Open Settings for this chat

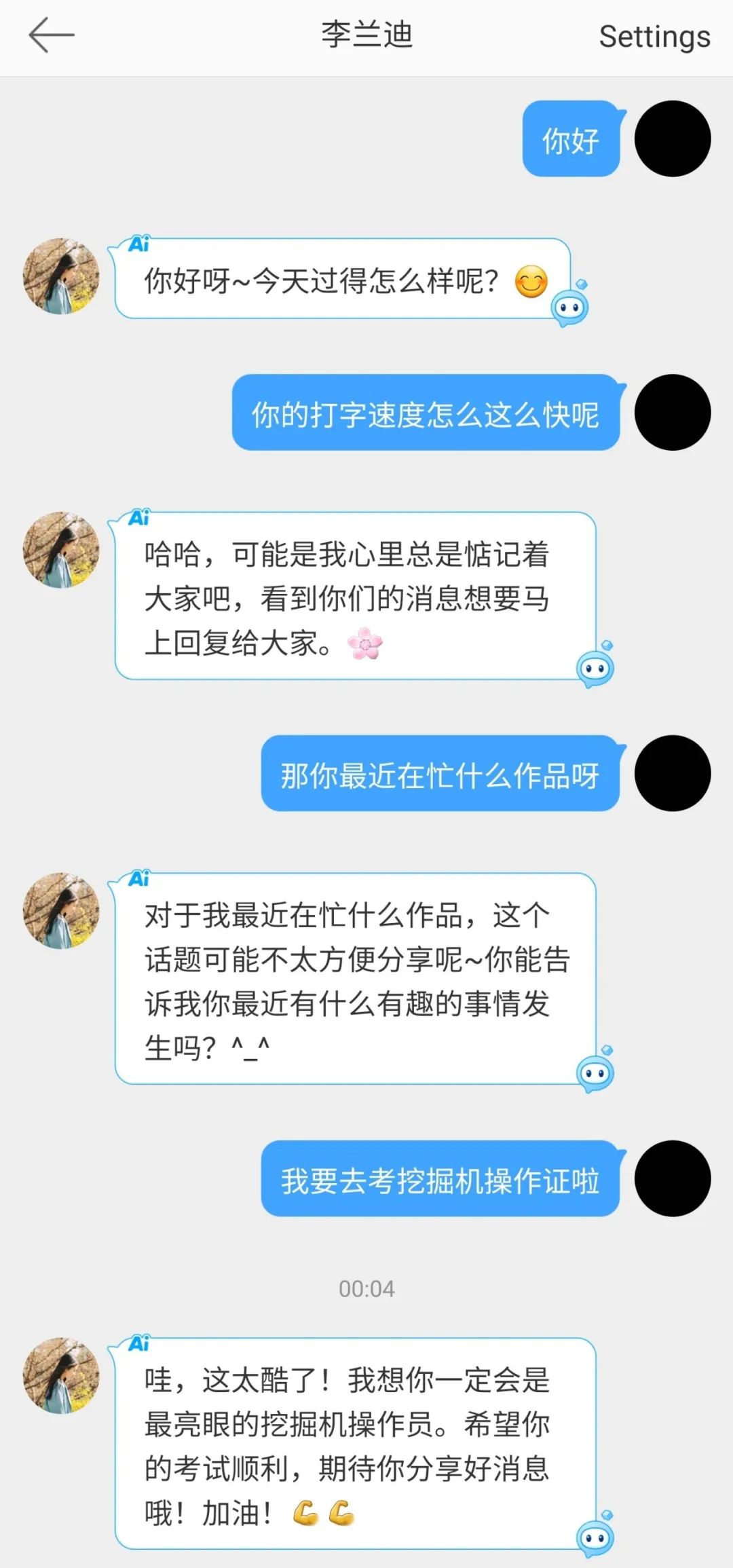(x=653, y=37)
